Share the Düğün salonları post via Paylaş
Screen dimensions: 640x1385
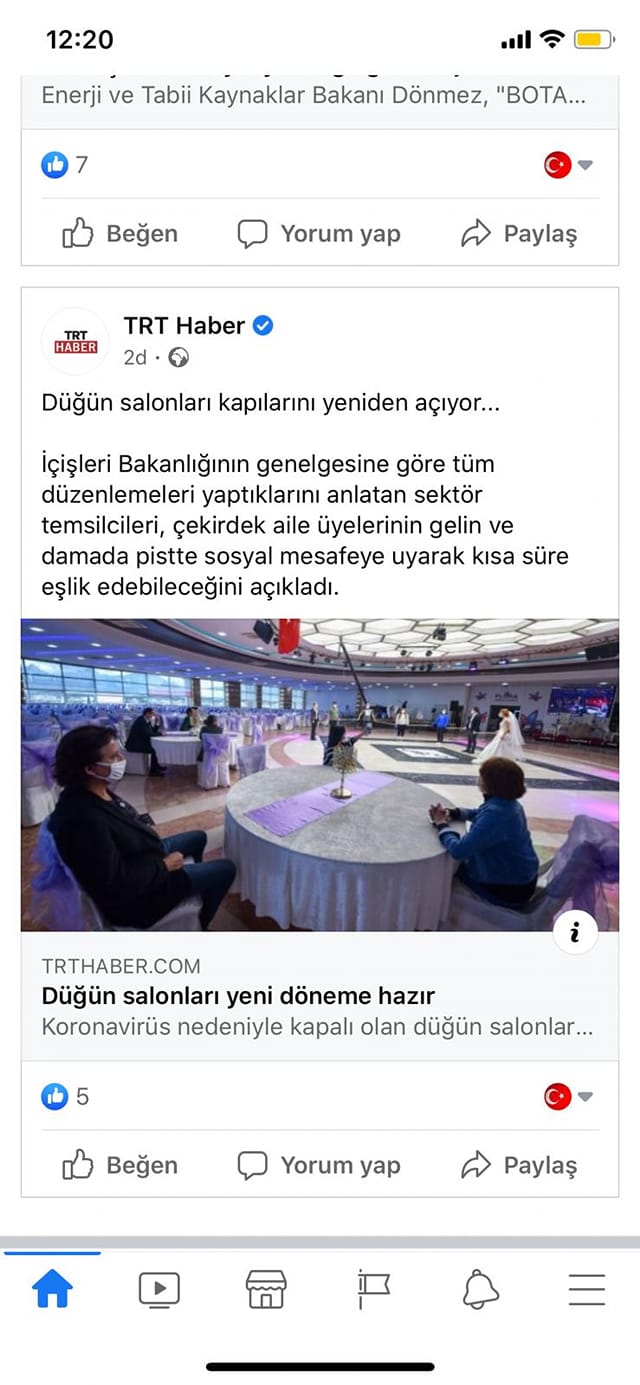[518, 1165]
